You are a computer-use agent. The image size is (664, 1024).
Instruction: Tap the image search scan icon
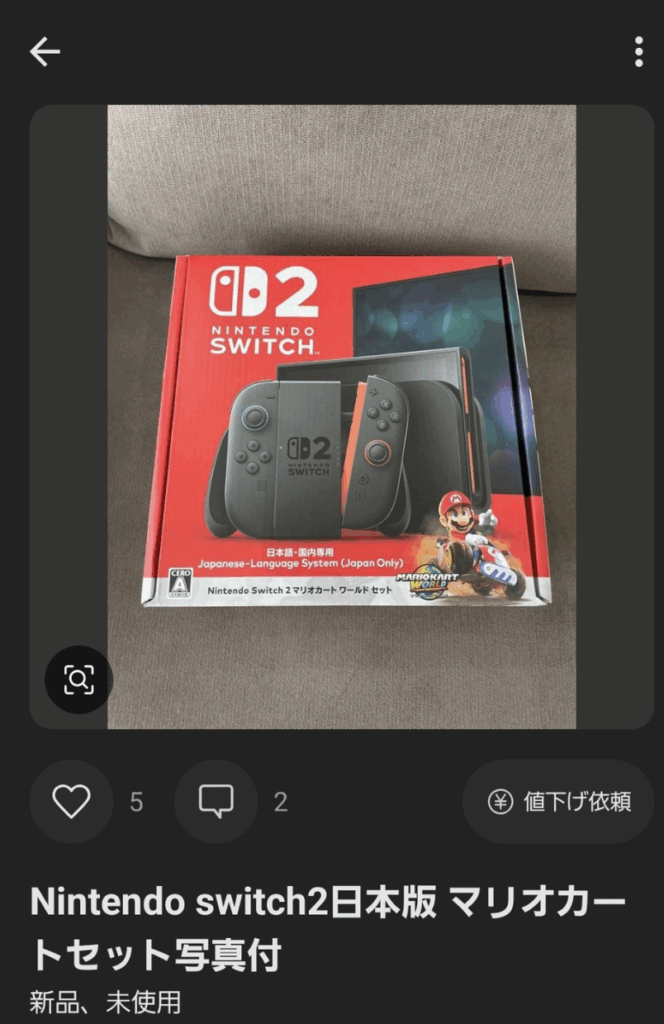pos(78,680)
